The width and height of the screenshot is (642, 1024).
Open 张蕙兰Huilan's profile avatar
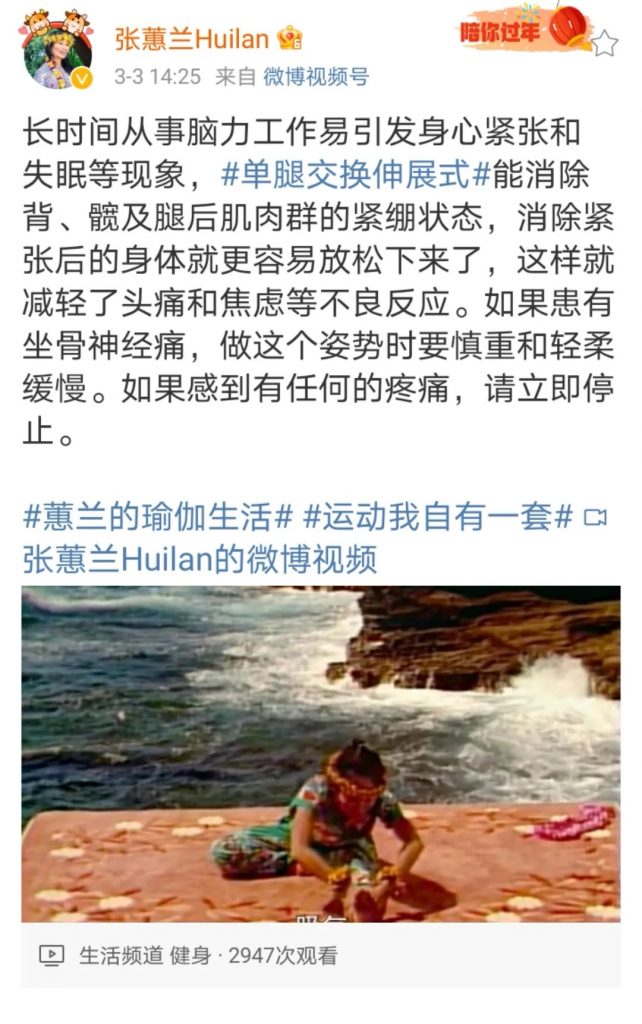pyautogui.click(x=57, y=52)
